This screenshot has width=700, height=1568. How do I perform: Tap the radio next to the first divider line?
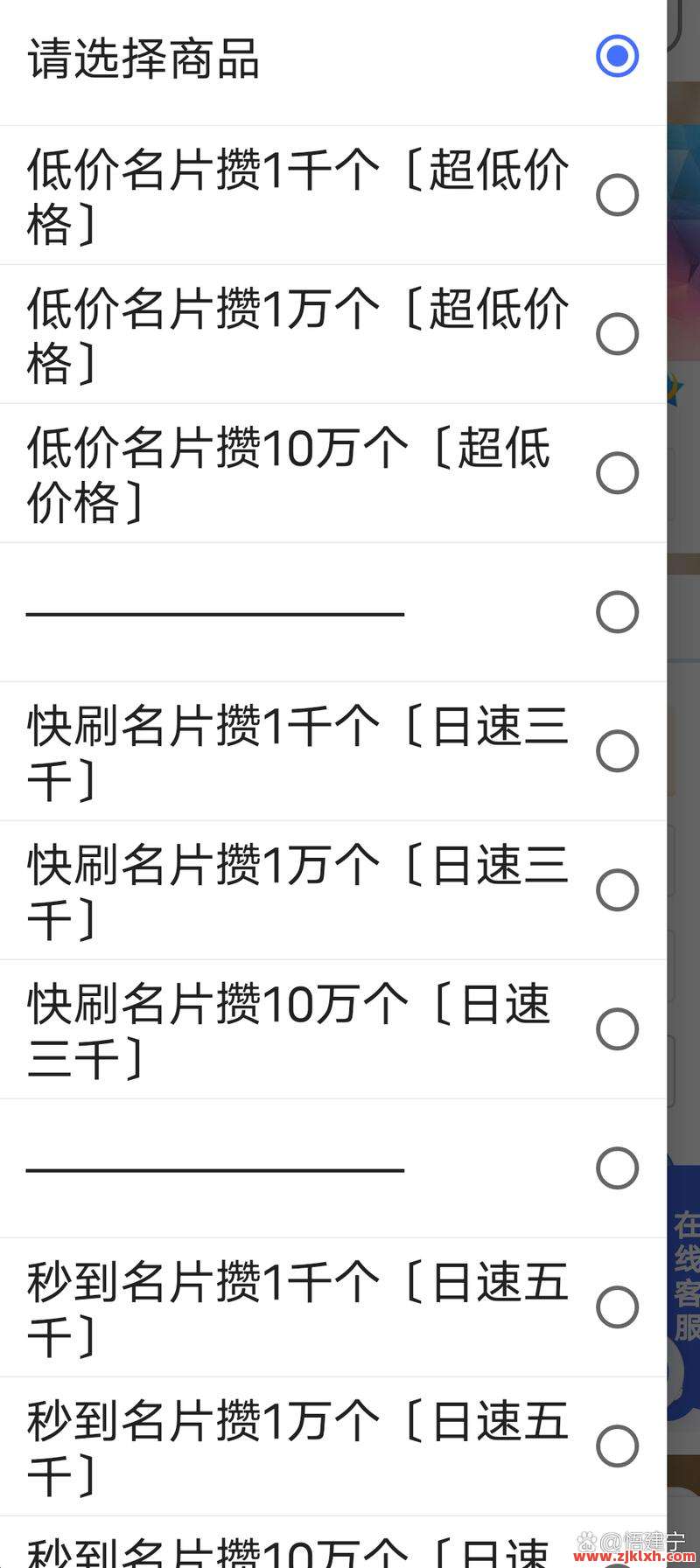[618, 611]
